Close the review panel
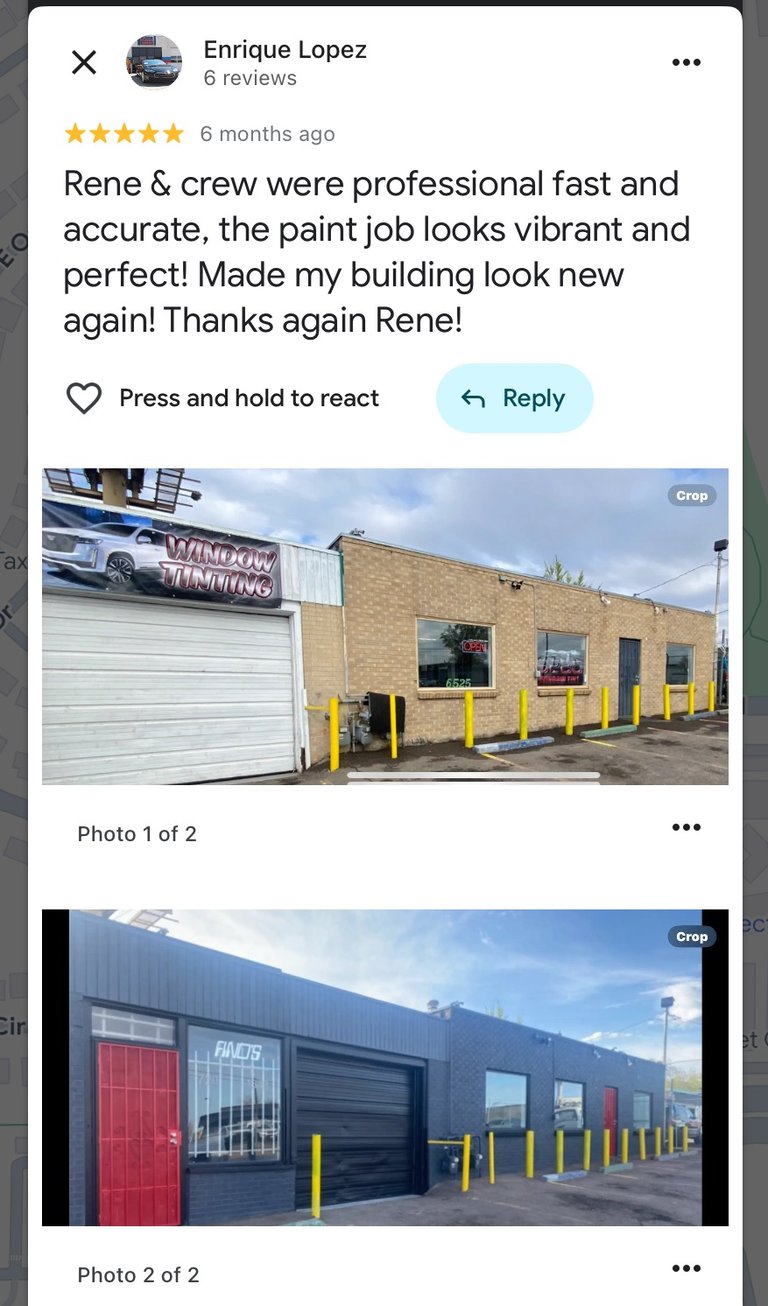The height and width of the screenshot is (1306, 768). (84, 63)
